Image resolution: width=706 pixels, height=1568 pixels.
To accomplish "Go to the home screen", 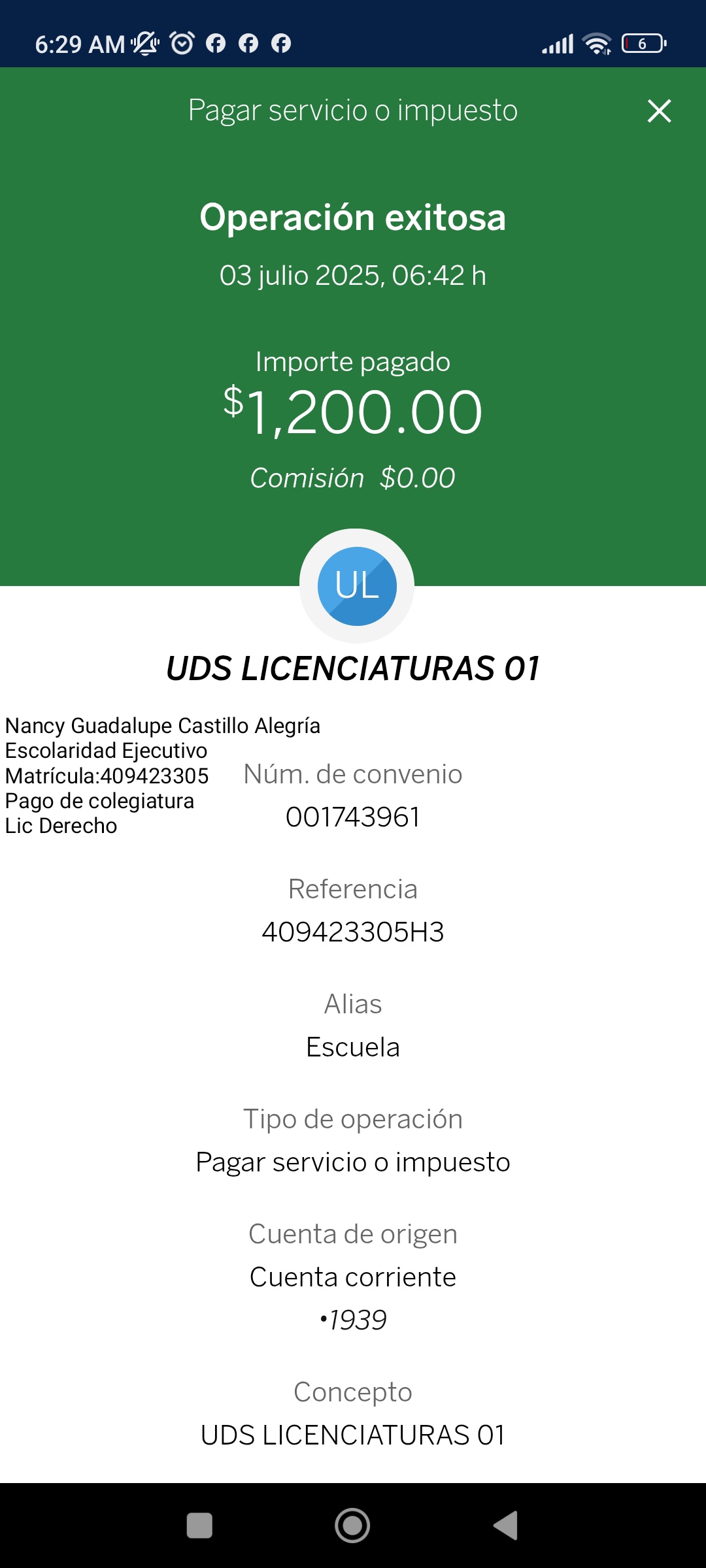I will click(x=352, y=1526).
